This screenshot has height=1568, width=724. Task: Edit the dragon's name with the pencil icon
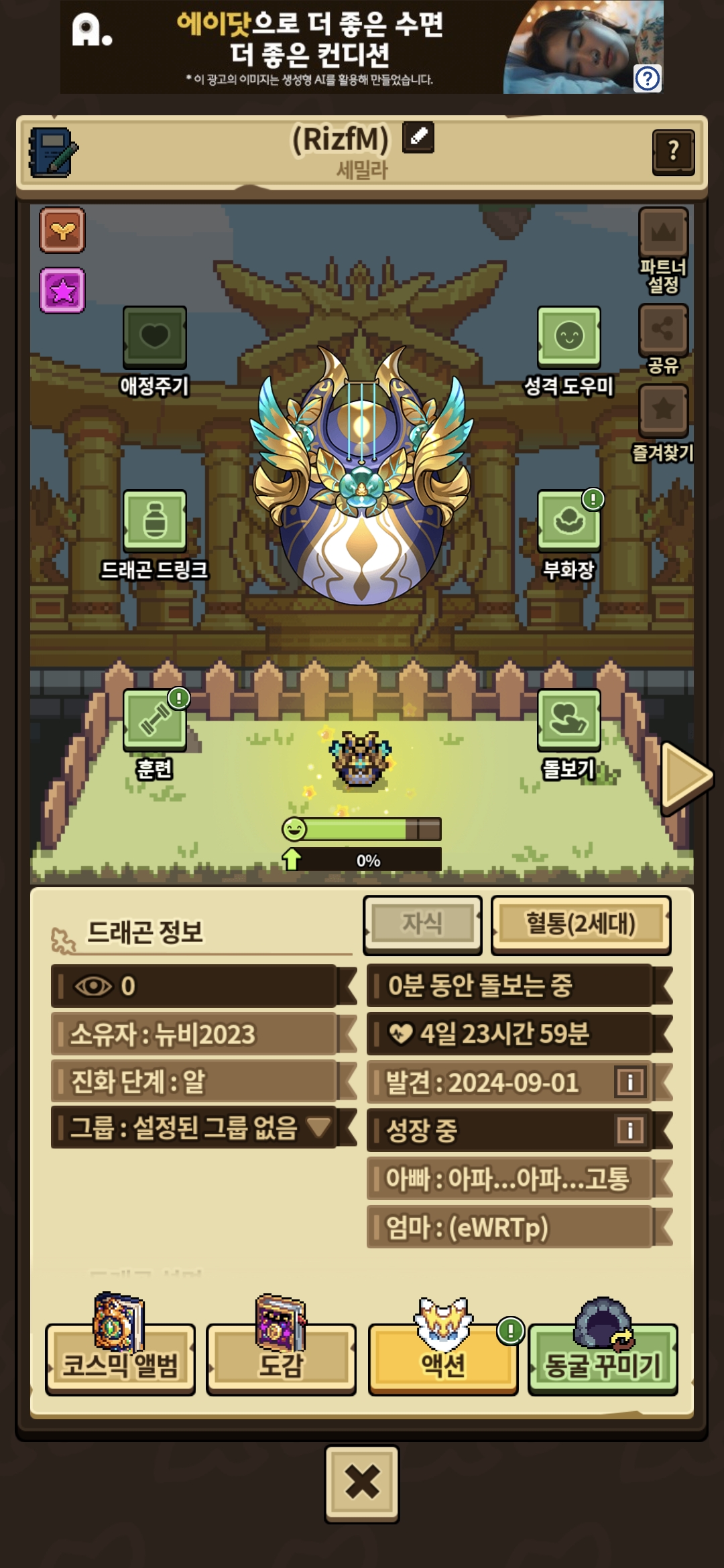[x=418, y=137]
